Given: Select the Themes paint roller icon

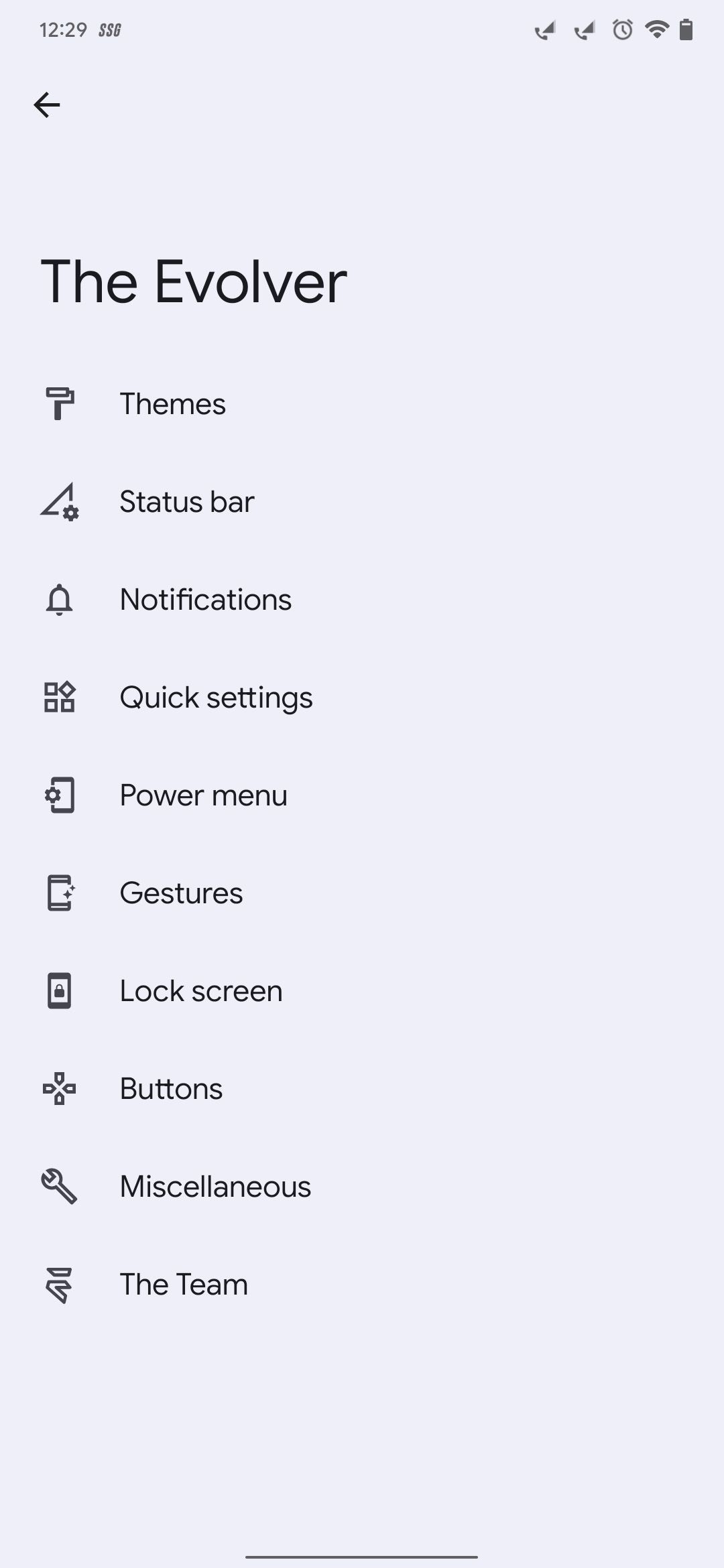Looking at the screenshot, I should tap(60, 403).
